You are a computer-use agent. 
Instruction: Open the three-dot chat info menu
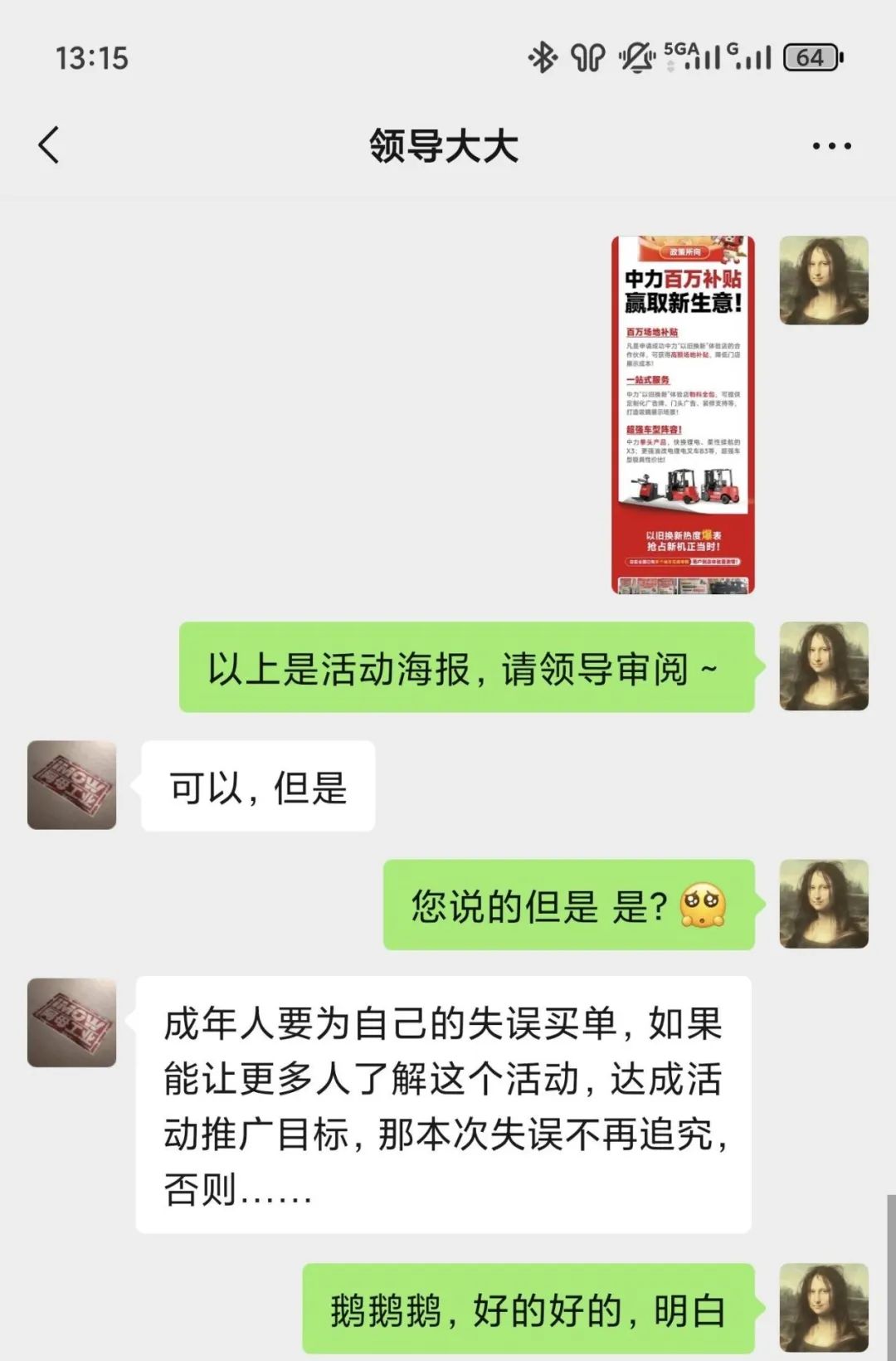(831, 146)
